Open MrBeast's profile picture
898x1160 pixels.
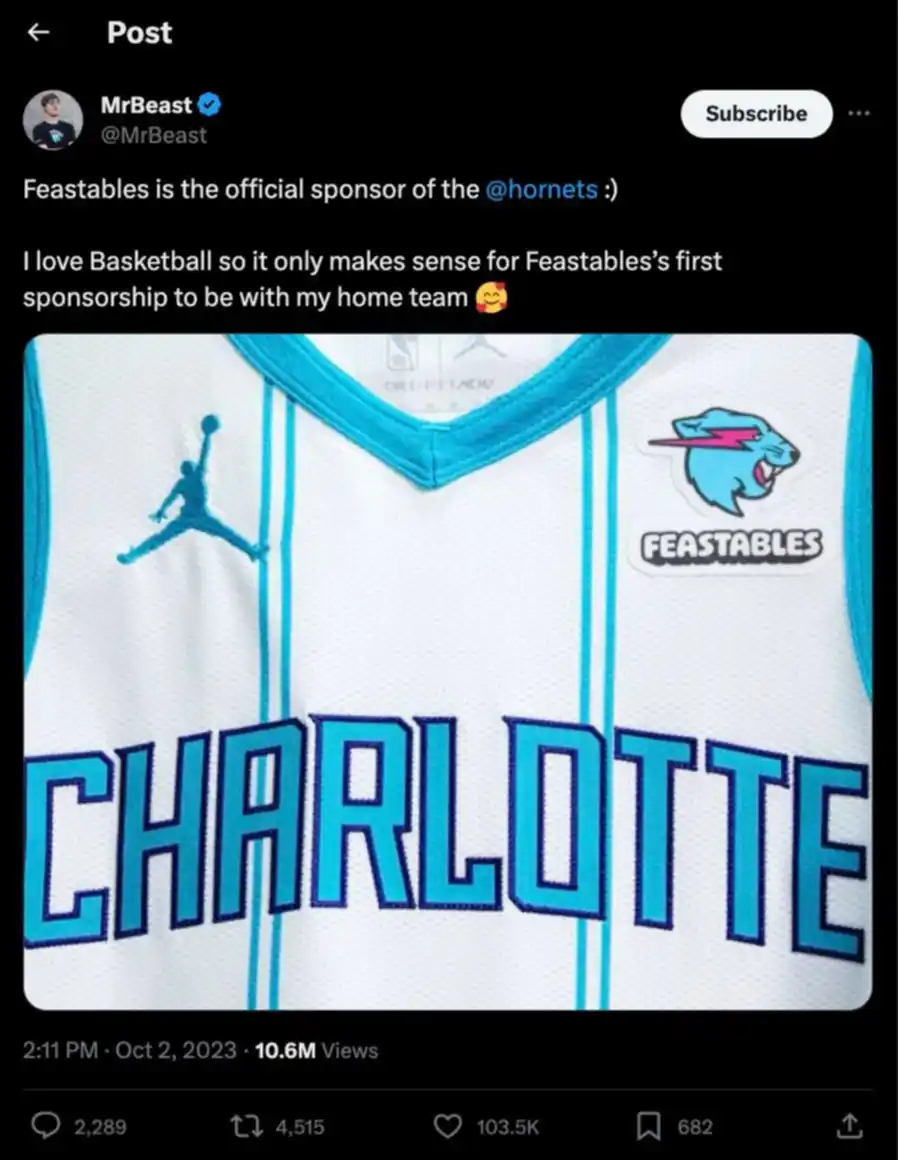(52, 119)
